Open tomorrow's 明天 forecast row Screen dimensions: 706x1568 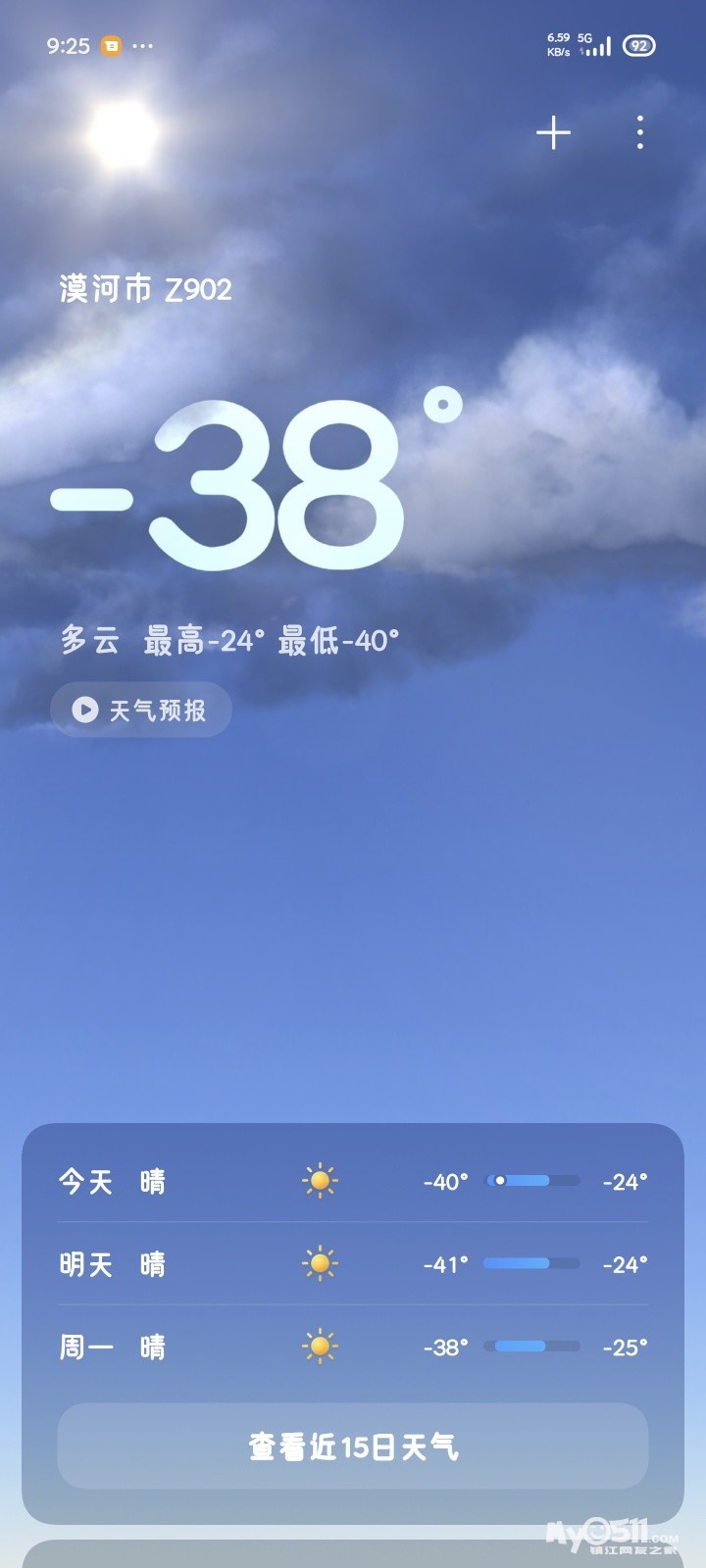pos(353,1264)
